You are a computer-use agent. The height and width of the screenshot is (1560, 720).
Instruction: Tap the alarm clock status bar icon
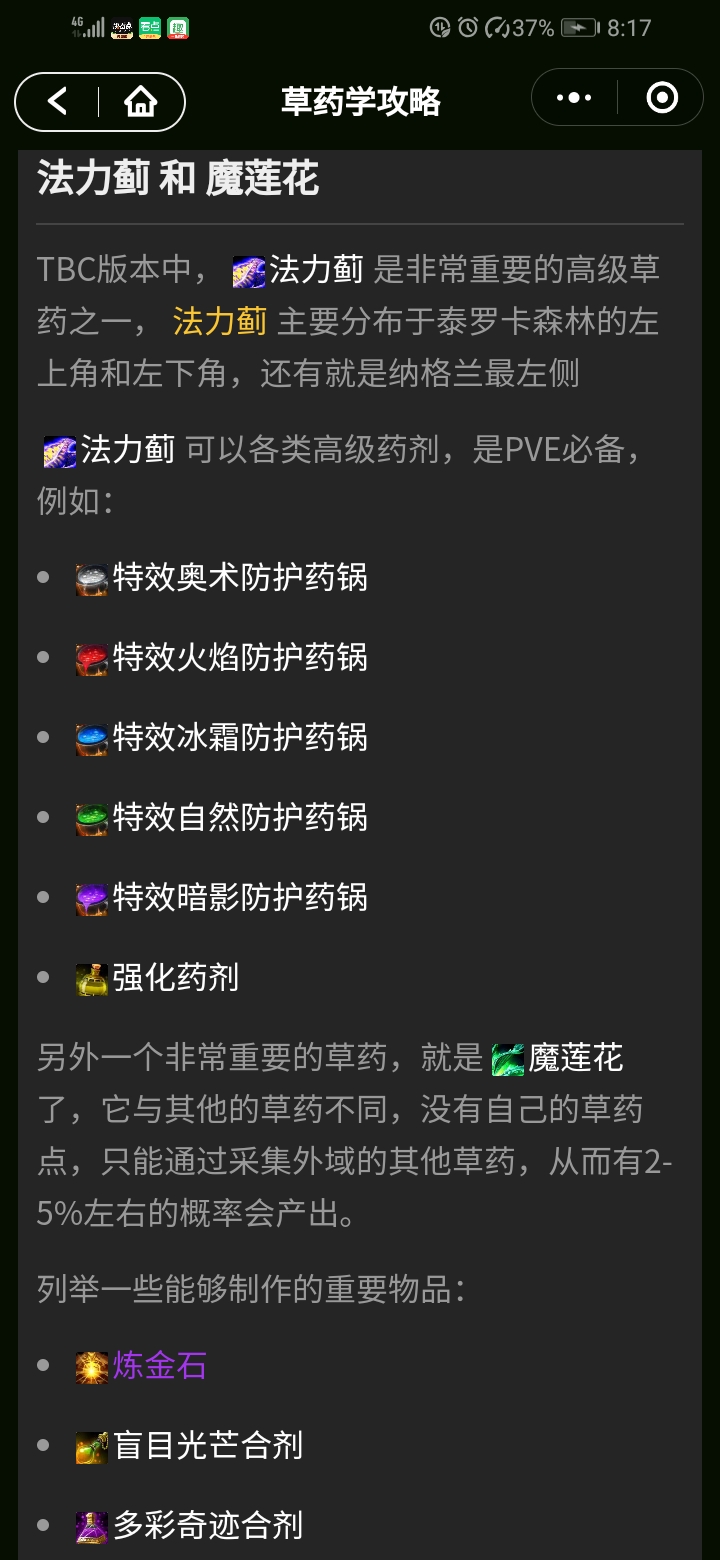(x=466, y=28)
